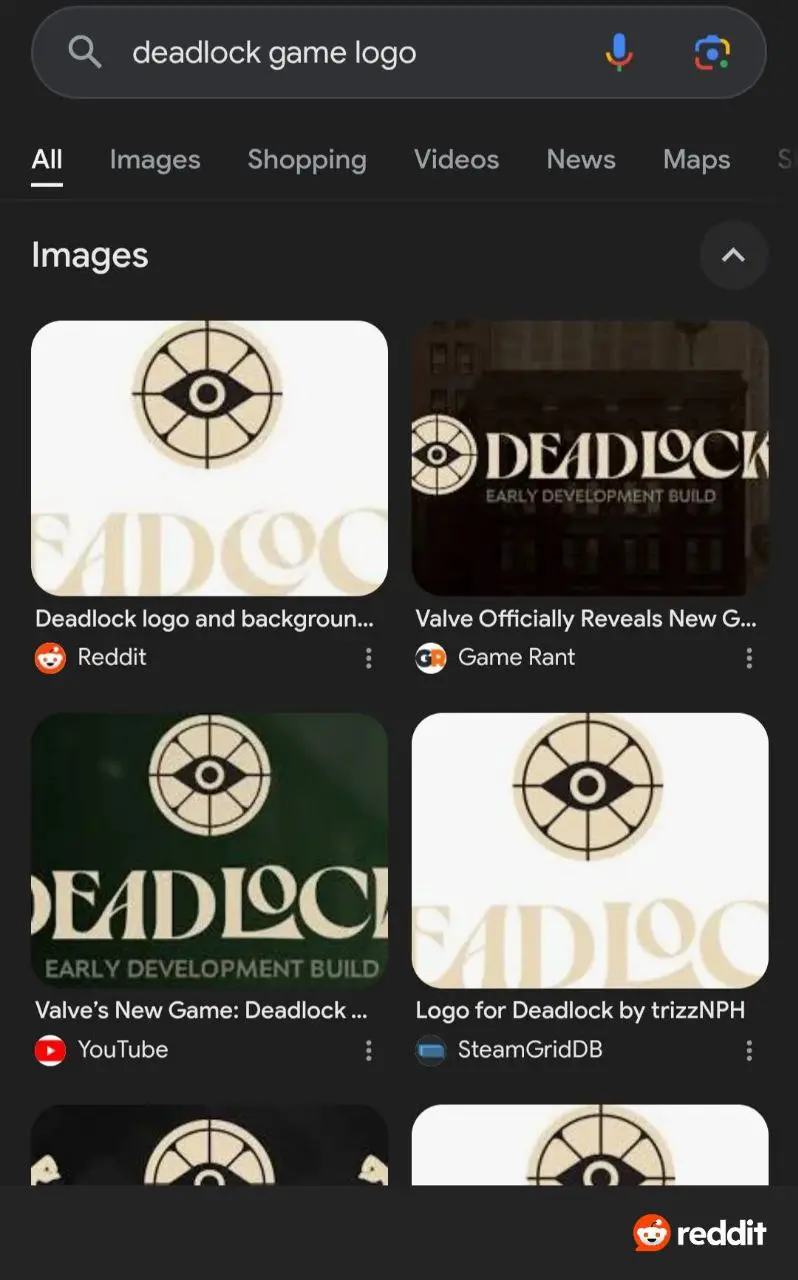Switch to the News tab
The image size is (798, 1280).
pos(581,159)
